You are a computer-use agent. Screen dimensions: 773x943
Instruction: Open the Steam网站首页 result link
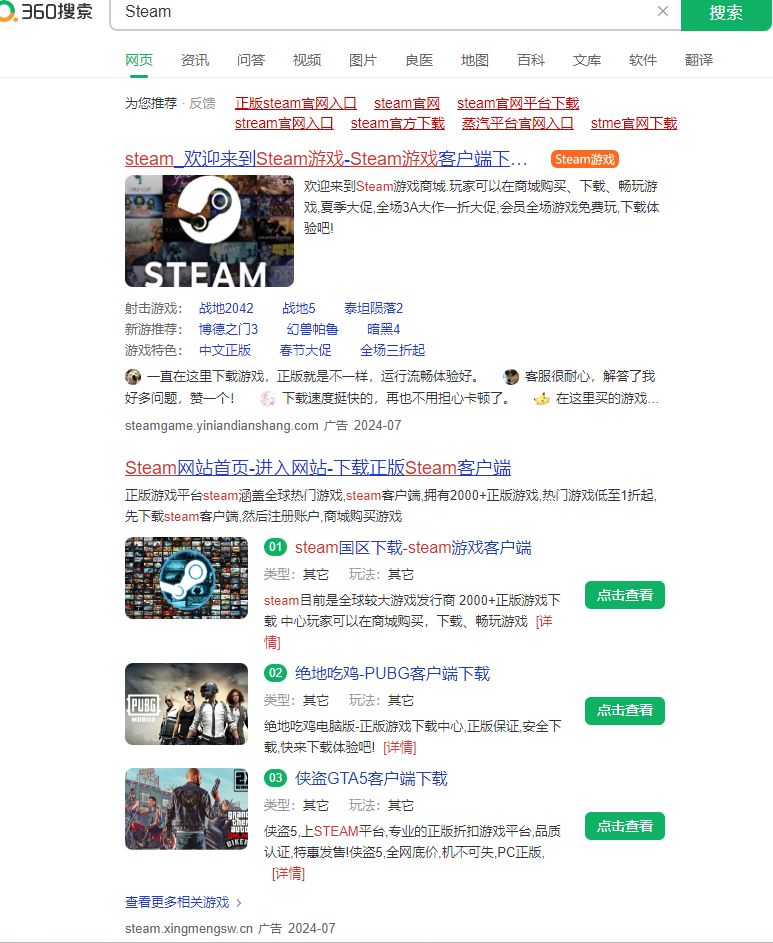click(x=317, y=467)
